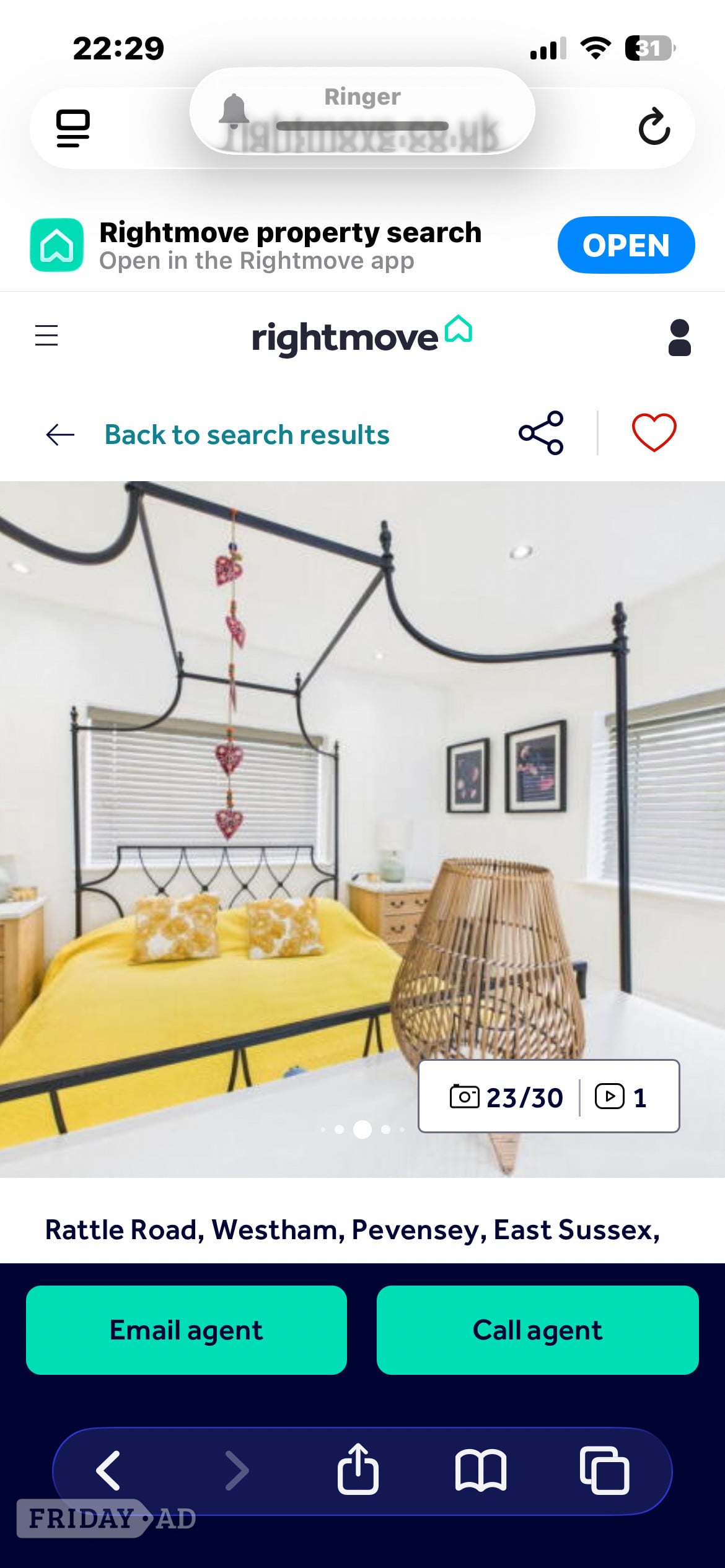Email the agent
This screenshot has height=1568, width=725.
tap(187, 1330)
